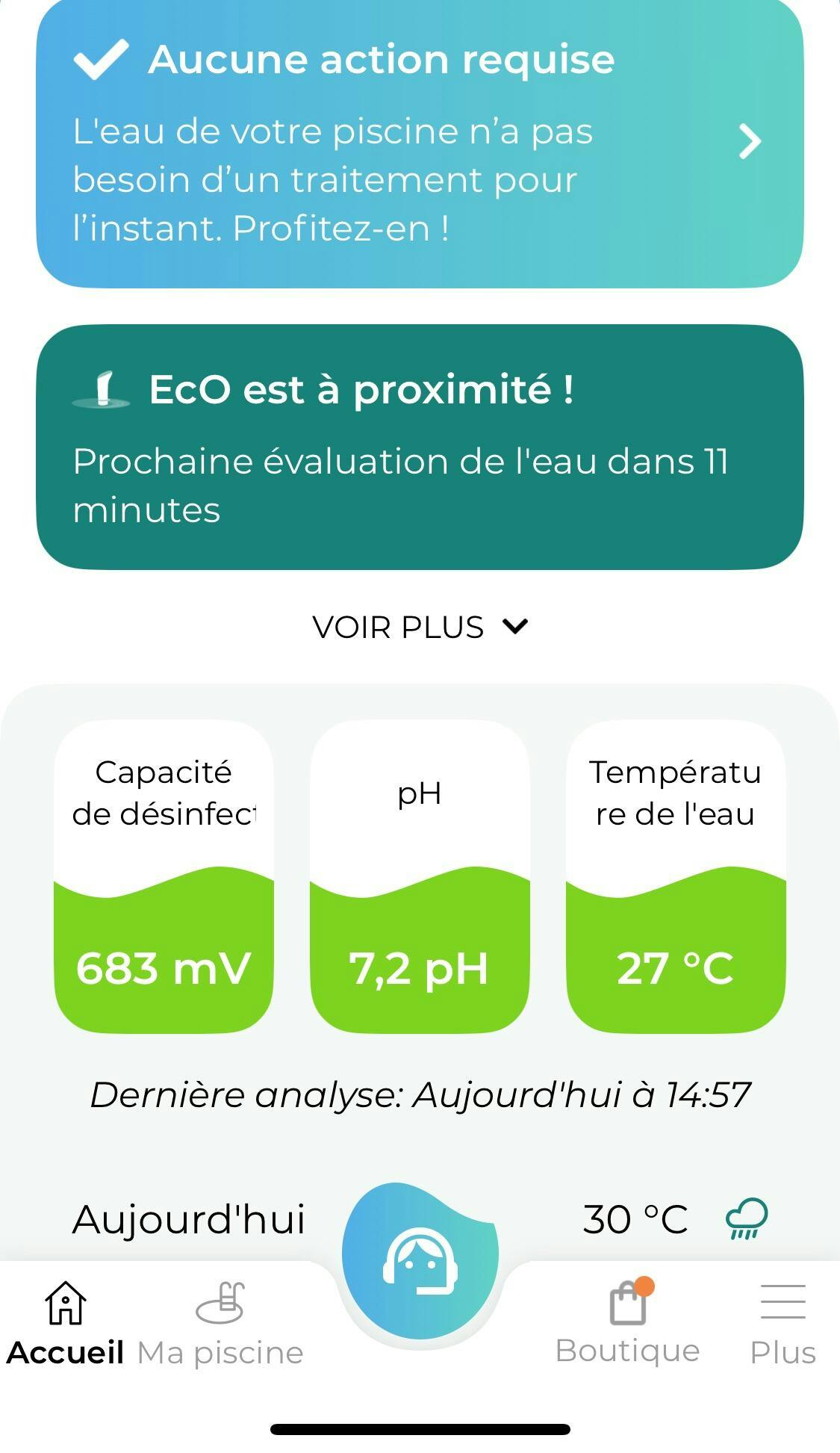The height and width of the screenshot is (1453, 840).
Task: Open the "Aucune action requise" card
Action: point(420,143)
